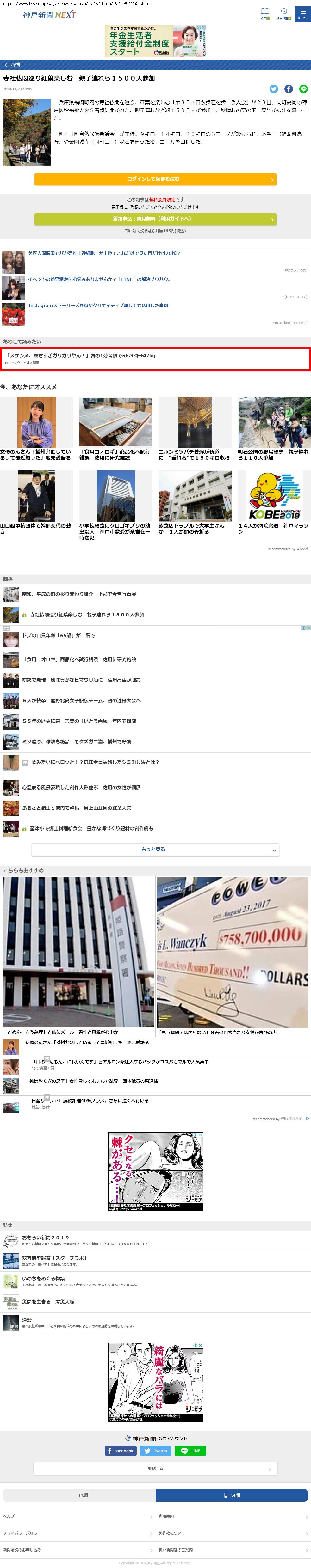This screenshot has width=311, height=1568.
Task: Open the 播州弁 recommended article tile
Action: click(x=36, y=428)
